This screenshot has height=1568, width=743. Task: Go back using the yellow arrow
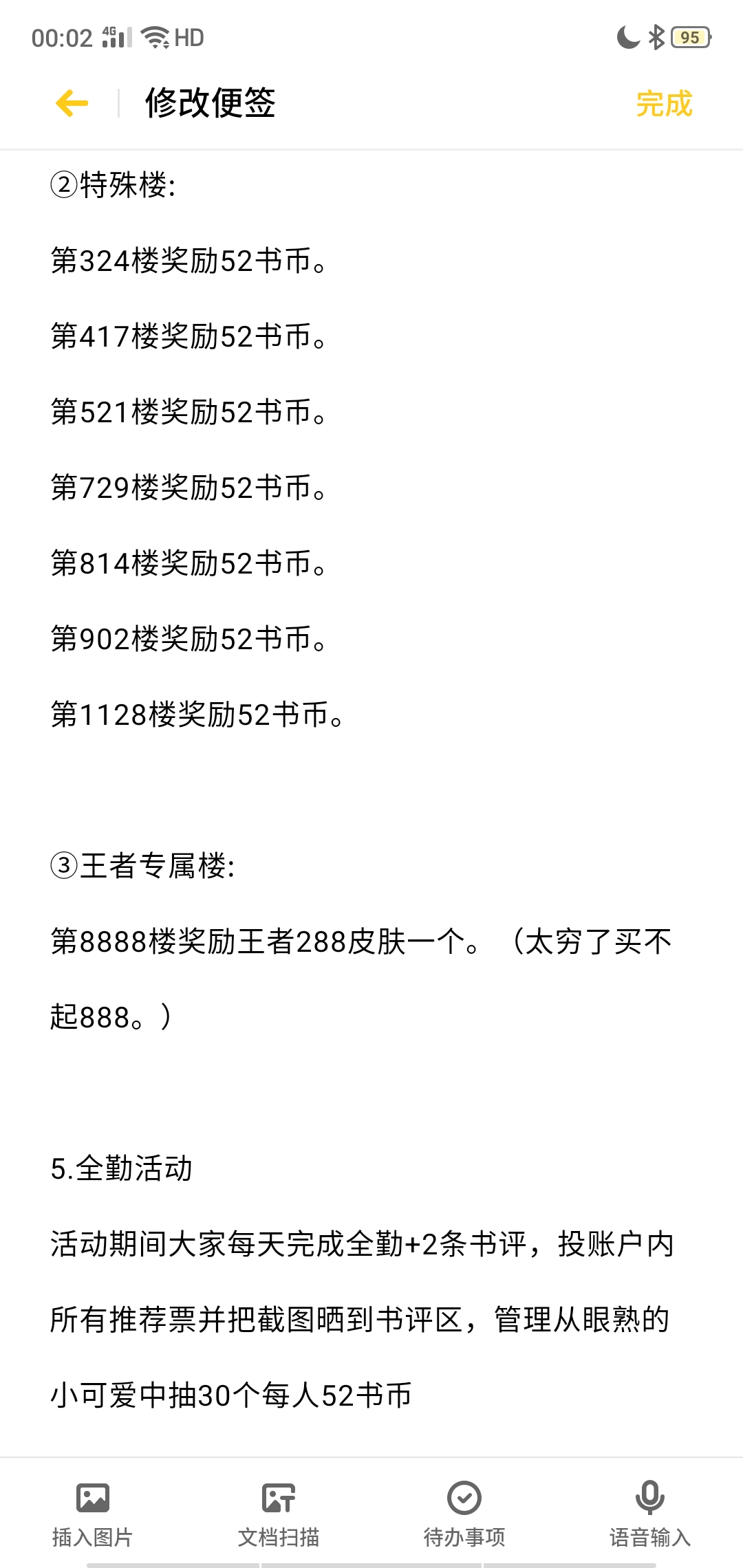pyautogui.click(x=72, y=103)
